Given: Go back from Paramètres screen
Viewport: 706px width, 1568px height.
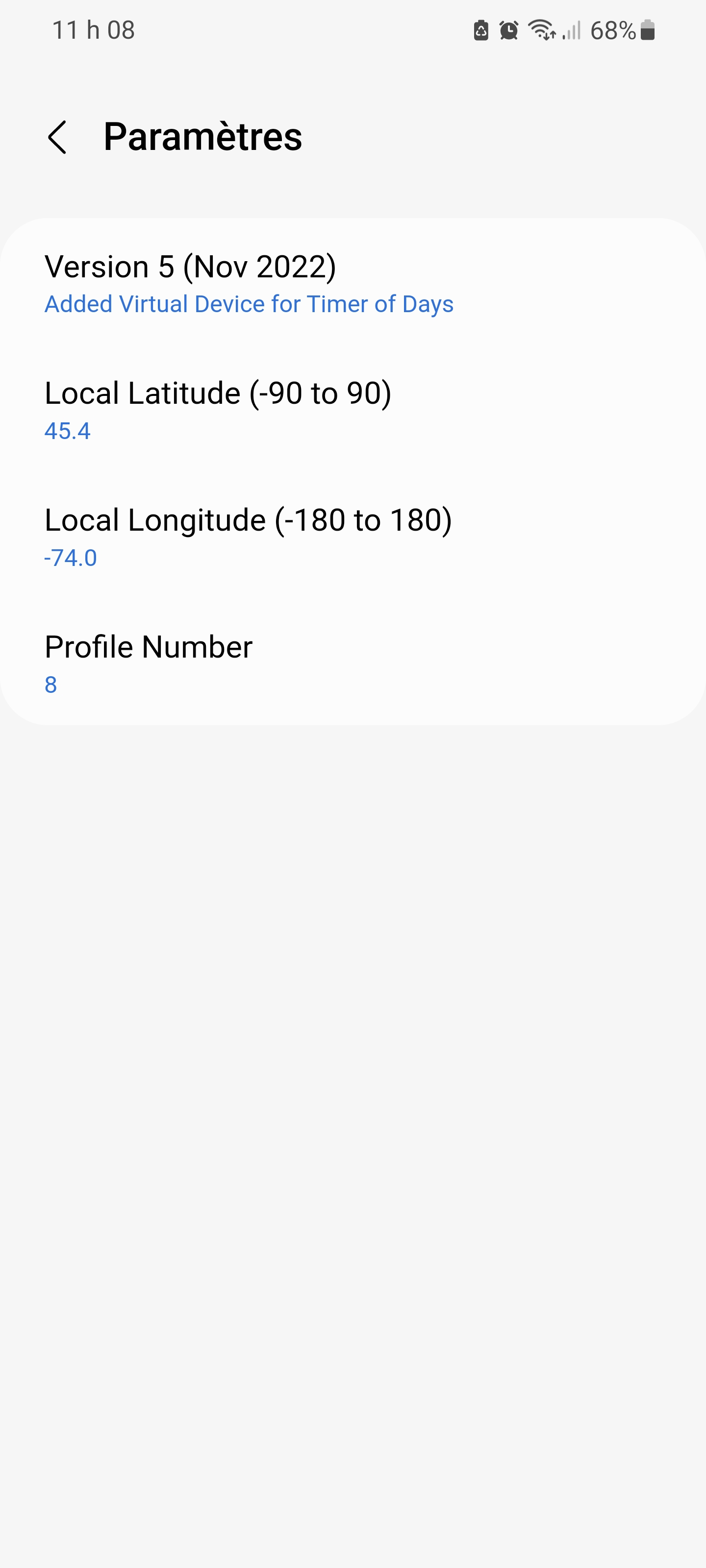Looking at the screenshot, I should click(57, 137).
